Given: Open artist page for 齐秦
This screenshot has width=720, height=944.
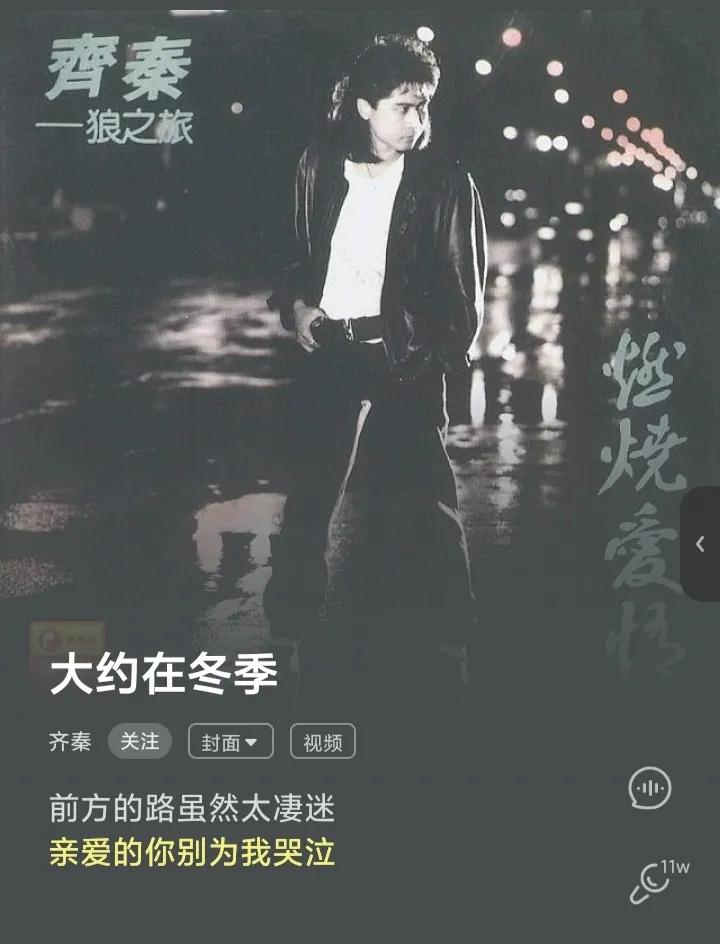Looking at the screenshot, I should pos(70,742).
